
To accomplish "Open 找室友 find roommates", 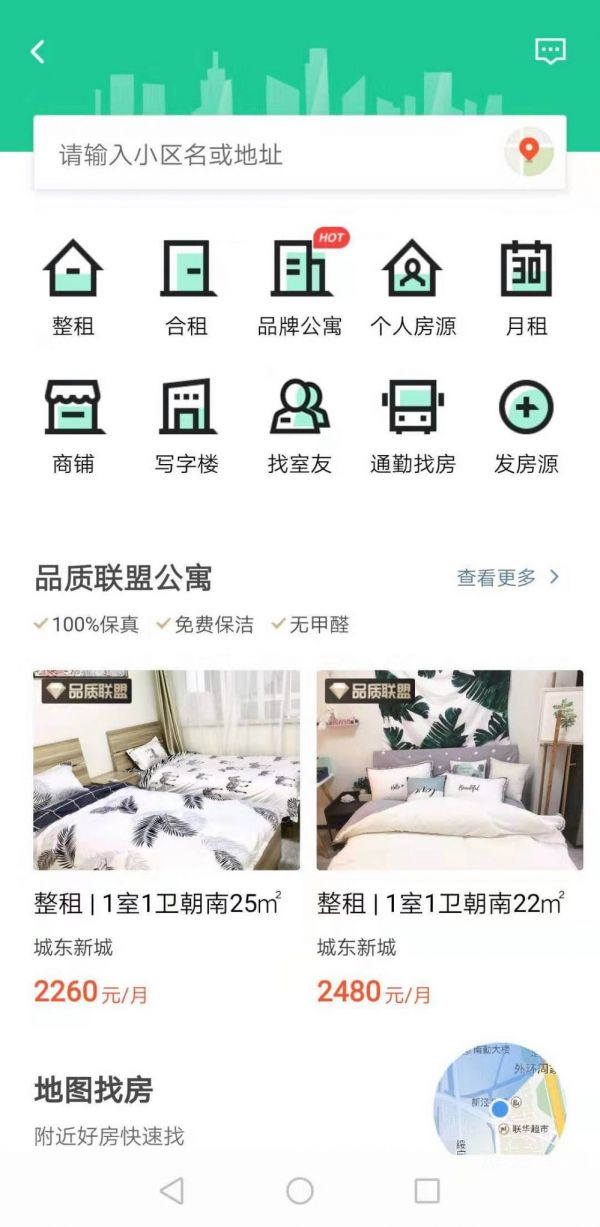I will coord(300,424).
